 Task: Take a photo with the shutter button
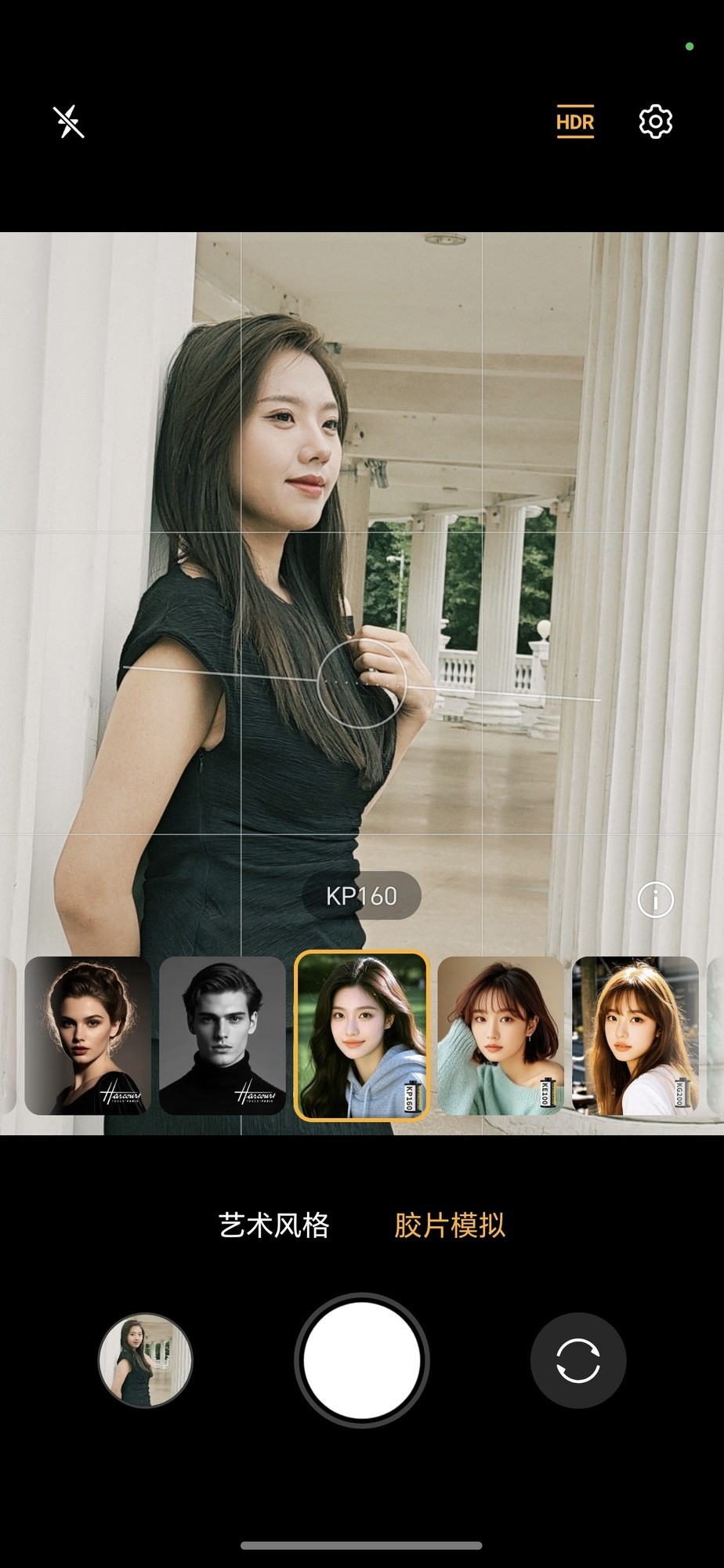point(362,1360)
